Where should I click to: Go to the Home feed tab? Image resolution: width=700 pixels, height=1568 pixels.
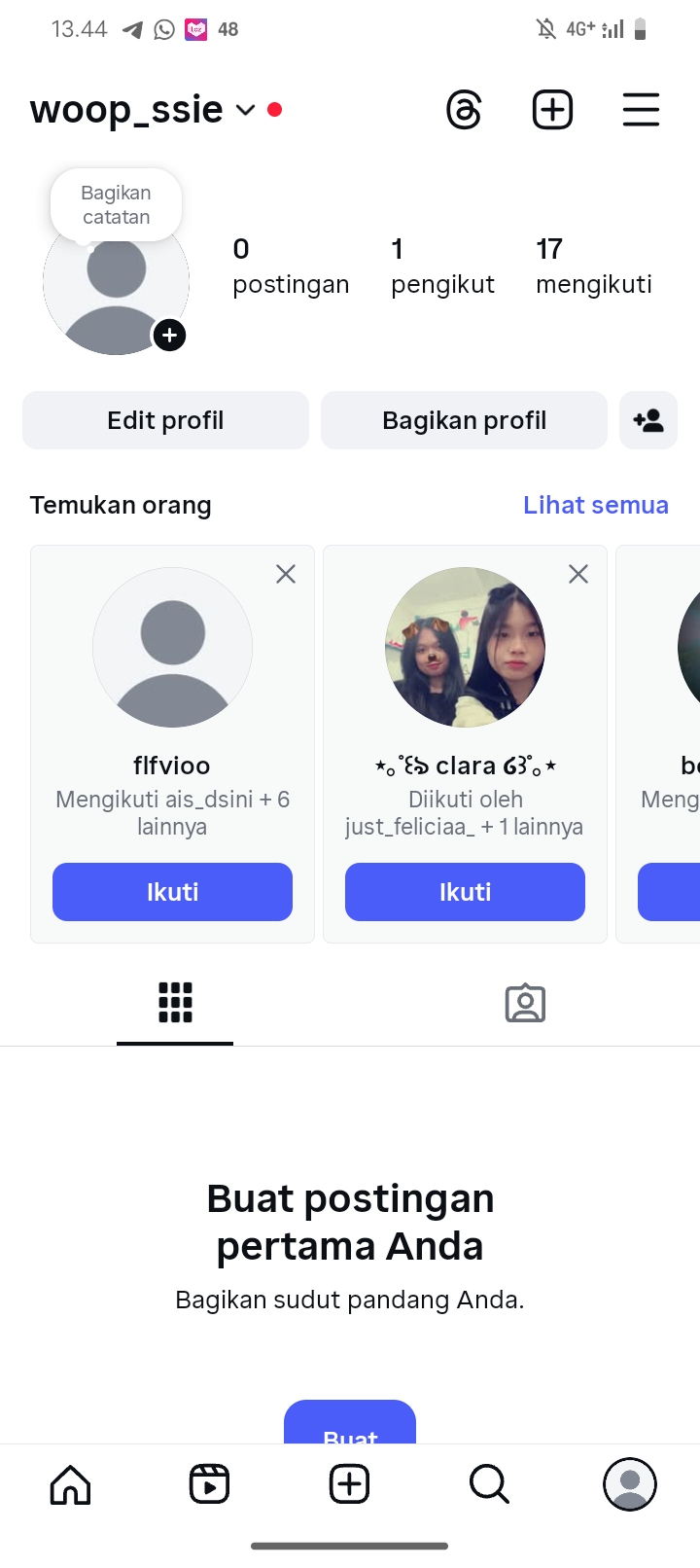pos(70,1484)
